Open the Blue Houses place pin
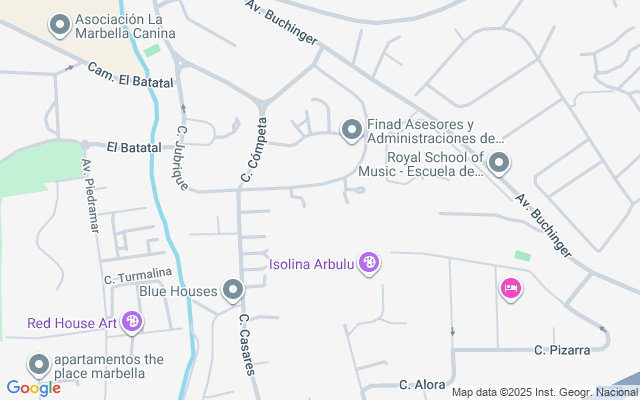Image resolution: width=640 pixels, height=400 pixels. click(234, 291)
